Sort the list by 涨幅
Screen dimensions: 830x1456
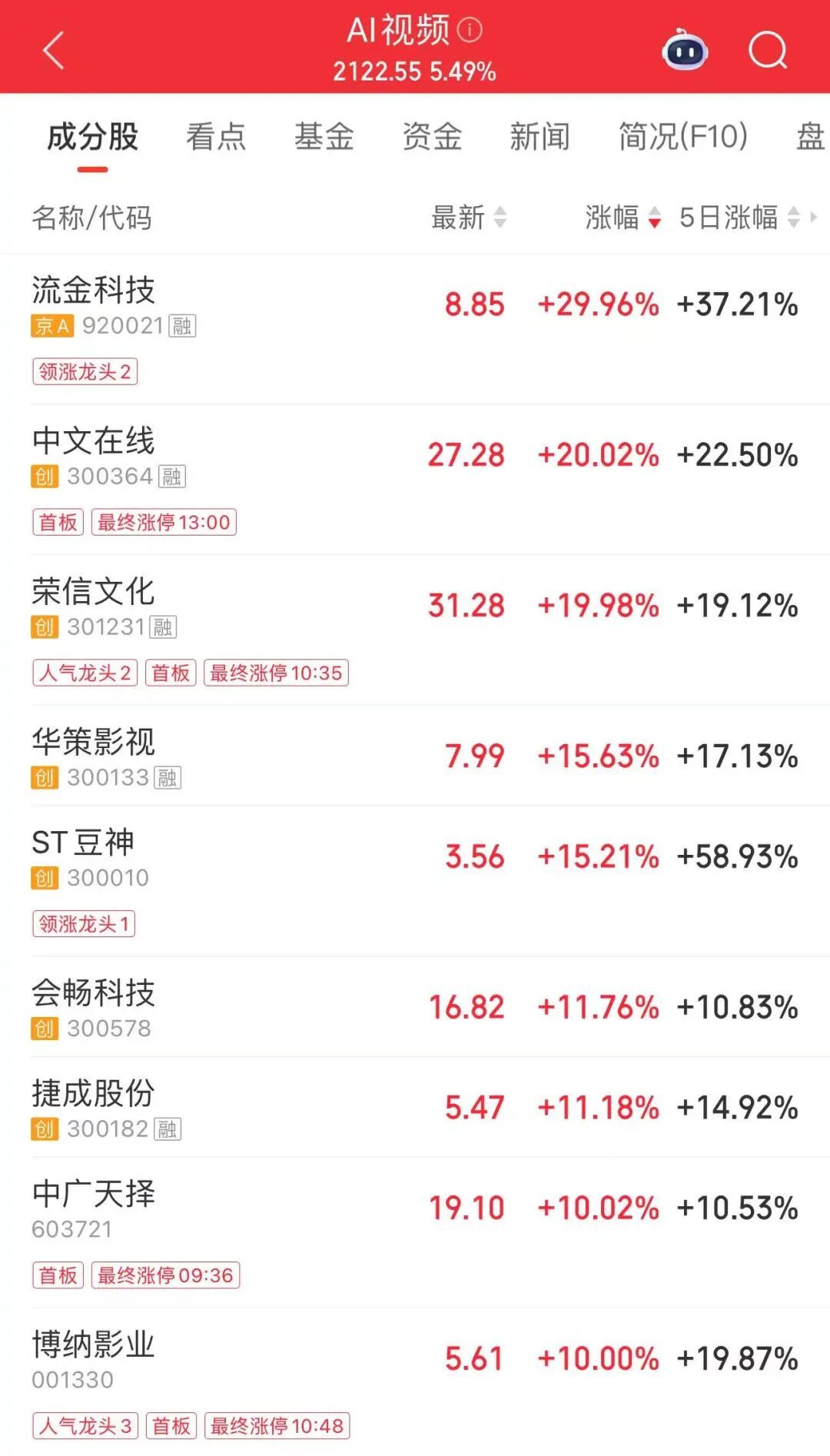(623, 218)
